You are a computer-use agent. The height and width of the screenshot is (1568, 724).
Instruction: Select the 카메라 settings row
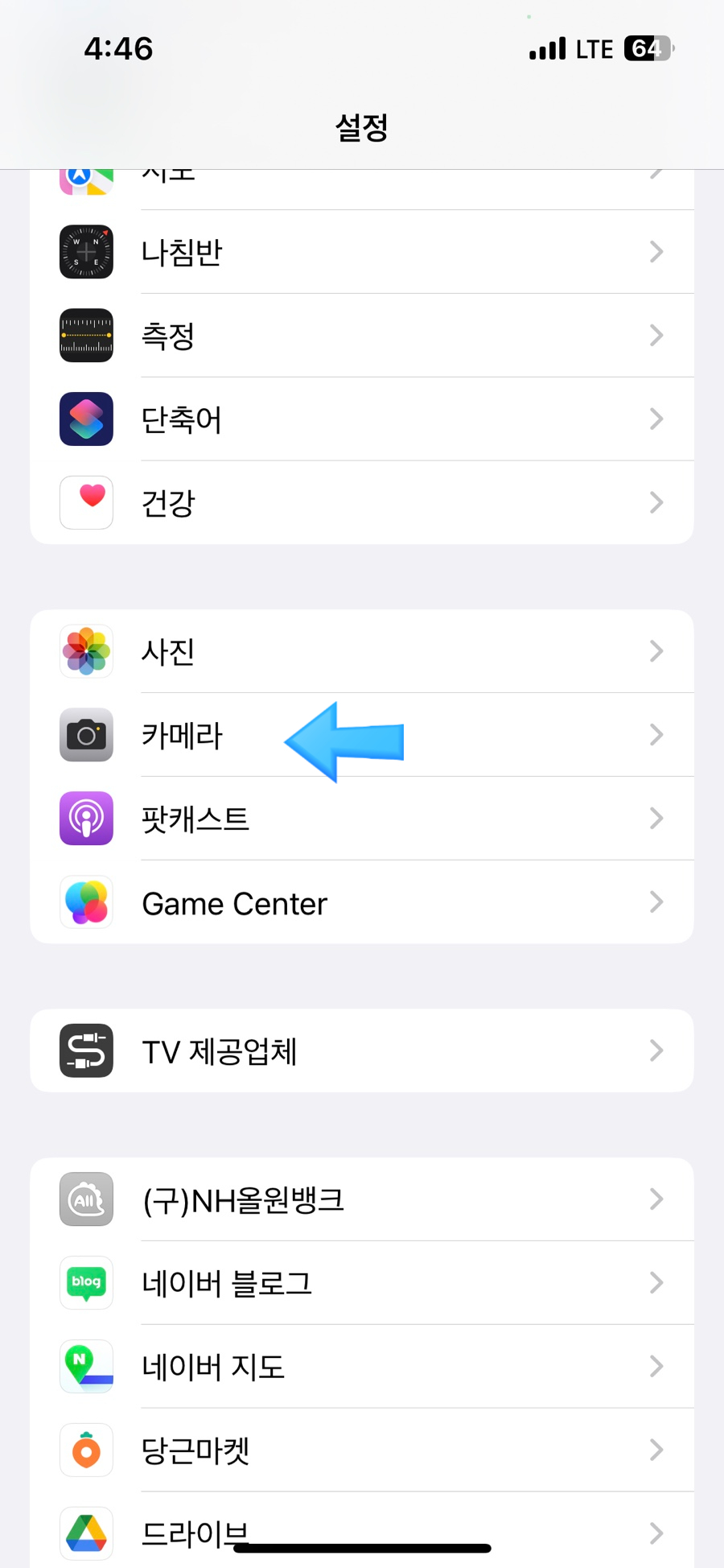[x=362, y=735]
